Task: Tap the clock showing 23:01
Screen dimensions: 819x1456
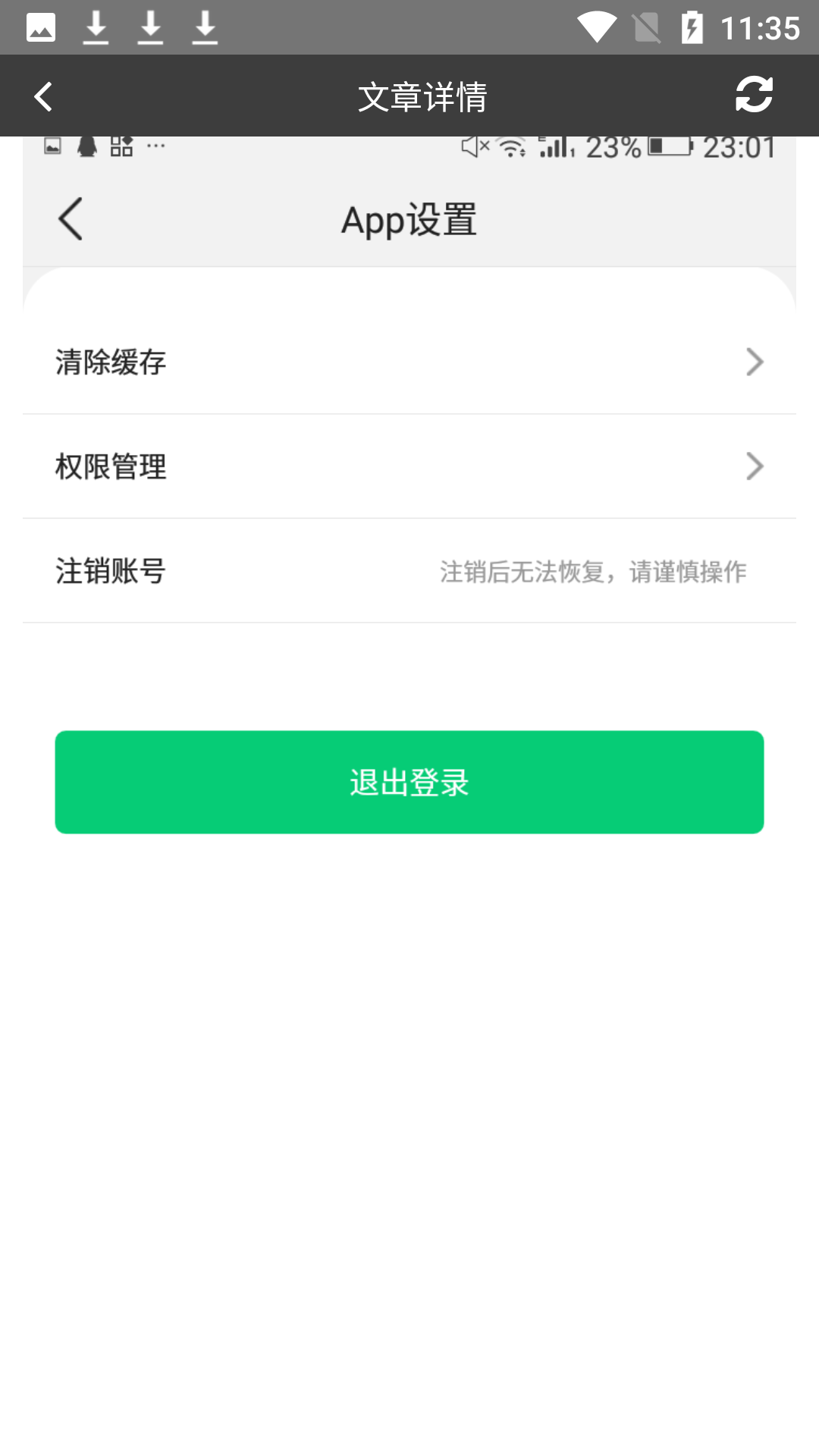Action: tap(739, 148)
